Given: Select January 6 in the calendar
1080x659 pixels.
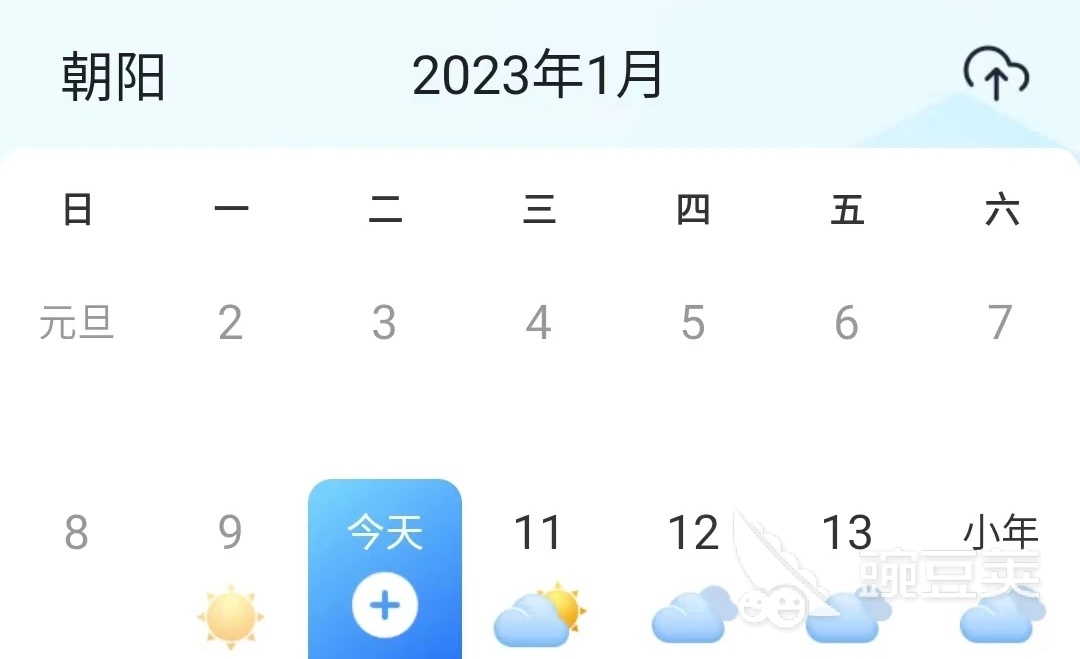Looking at the screenshot, I should pos(847,323).
